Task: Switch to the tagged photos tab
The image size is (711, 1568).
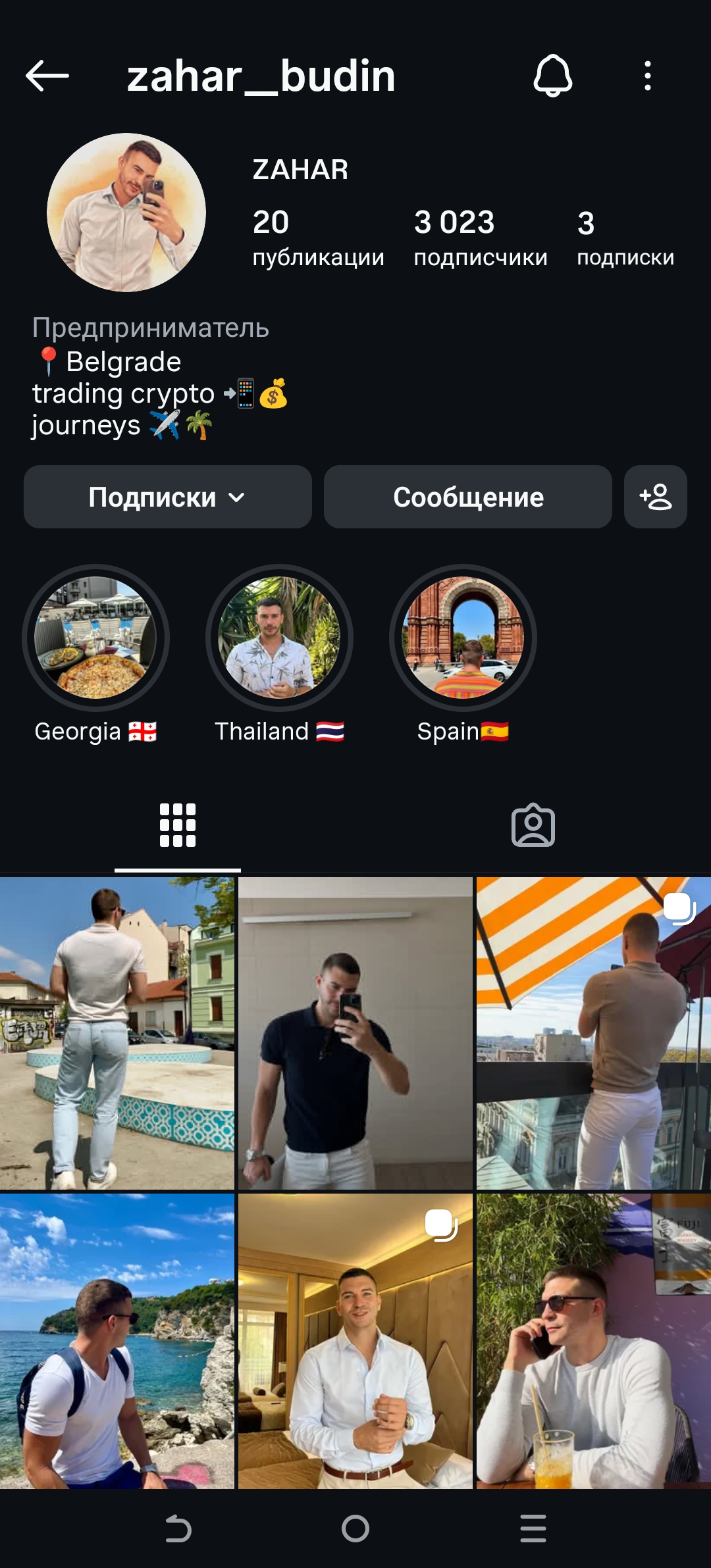Action: (533, 824)
